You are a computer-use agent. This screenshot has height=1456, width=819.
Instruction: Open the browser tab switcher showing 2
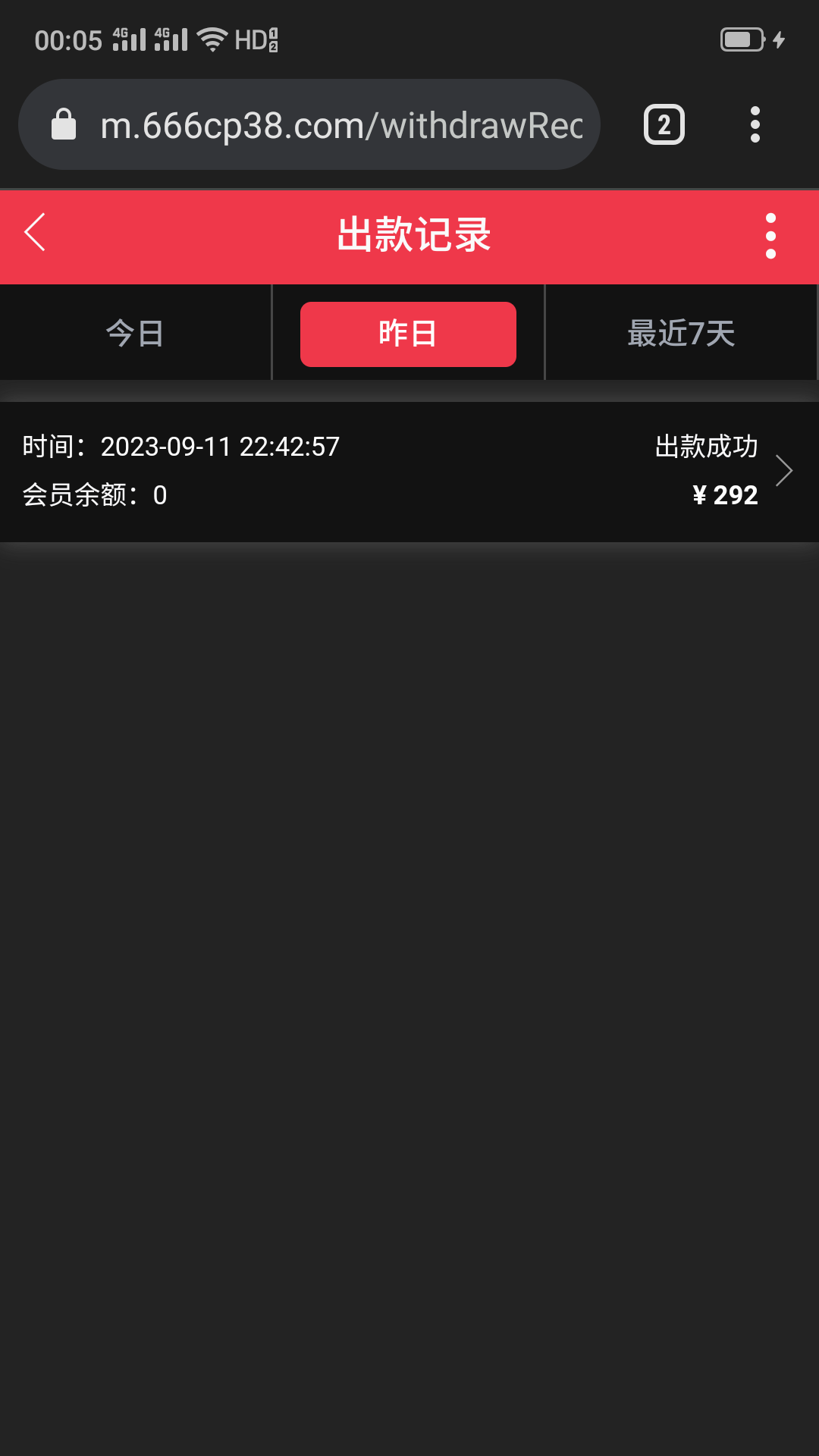coord(664,125)
